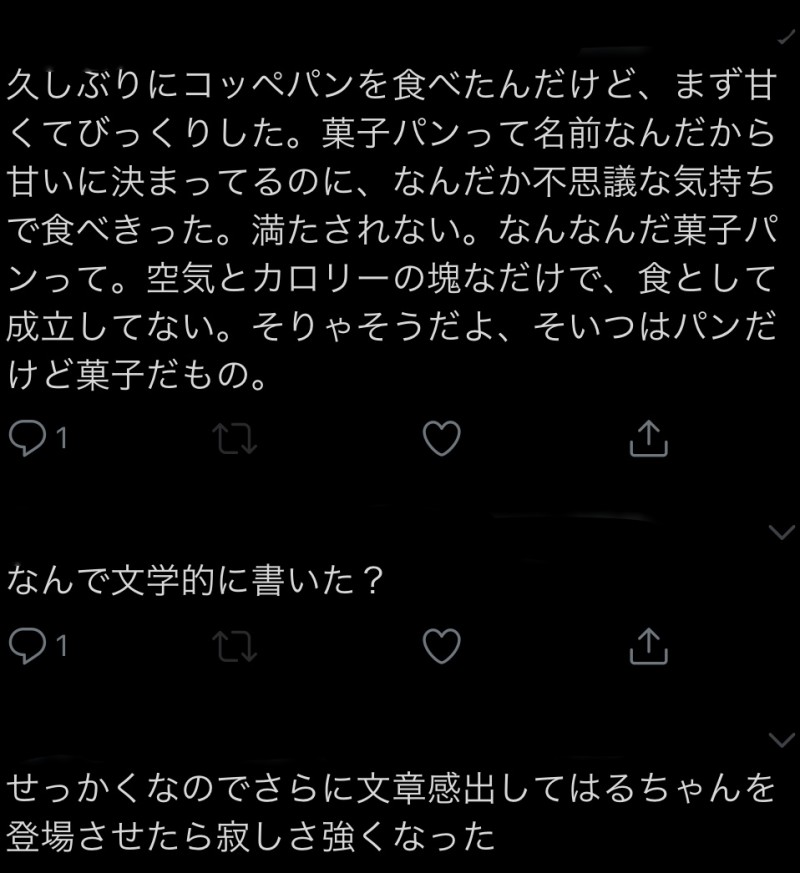Share the なんで文学的に書いた？ tweet

click(x=648, y=645)
